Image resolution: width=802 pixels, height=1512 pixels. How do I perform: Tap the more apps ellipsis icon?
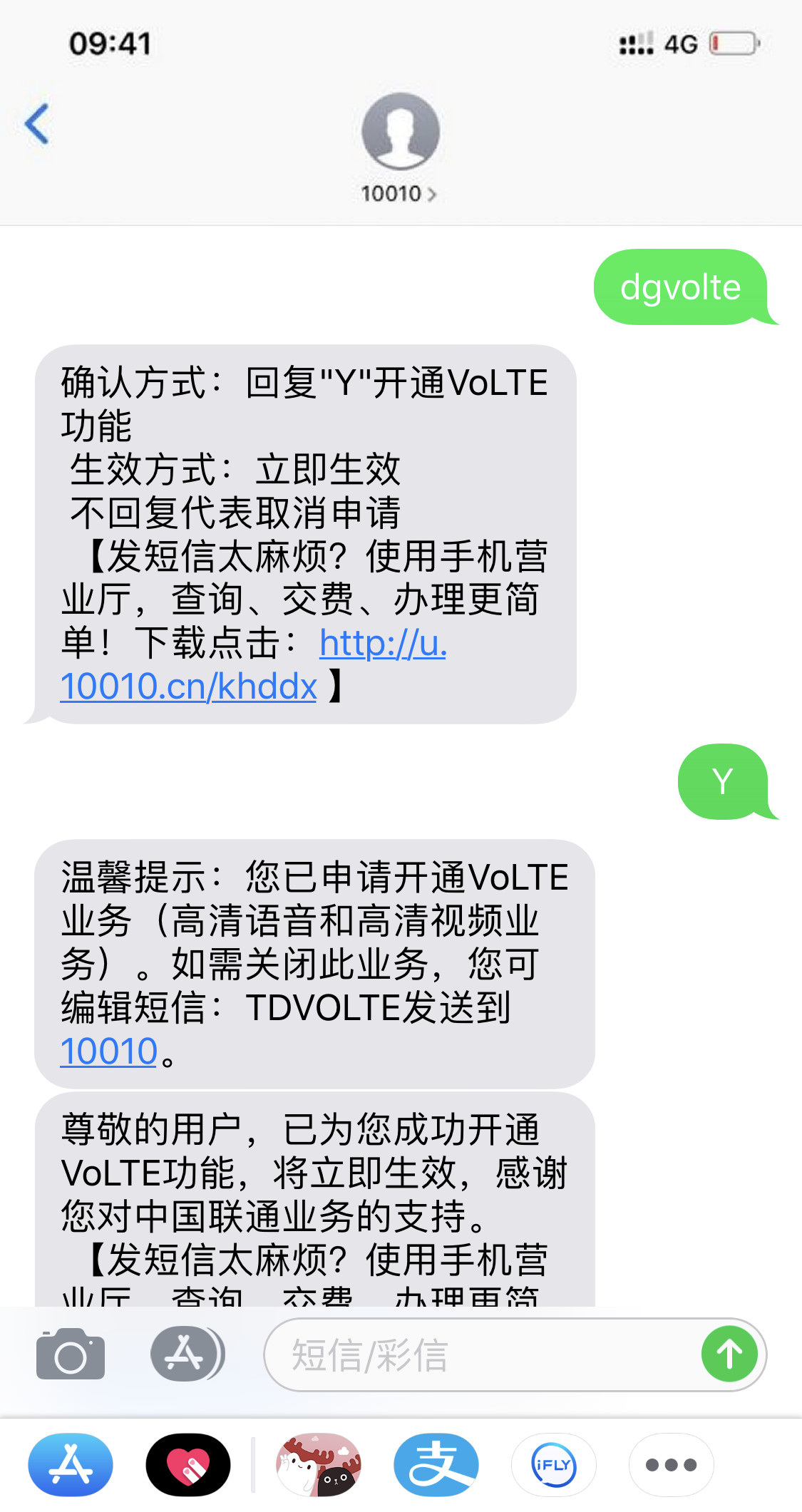click(x=671, y=1465)
